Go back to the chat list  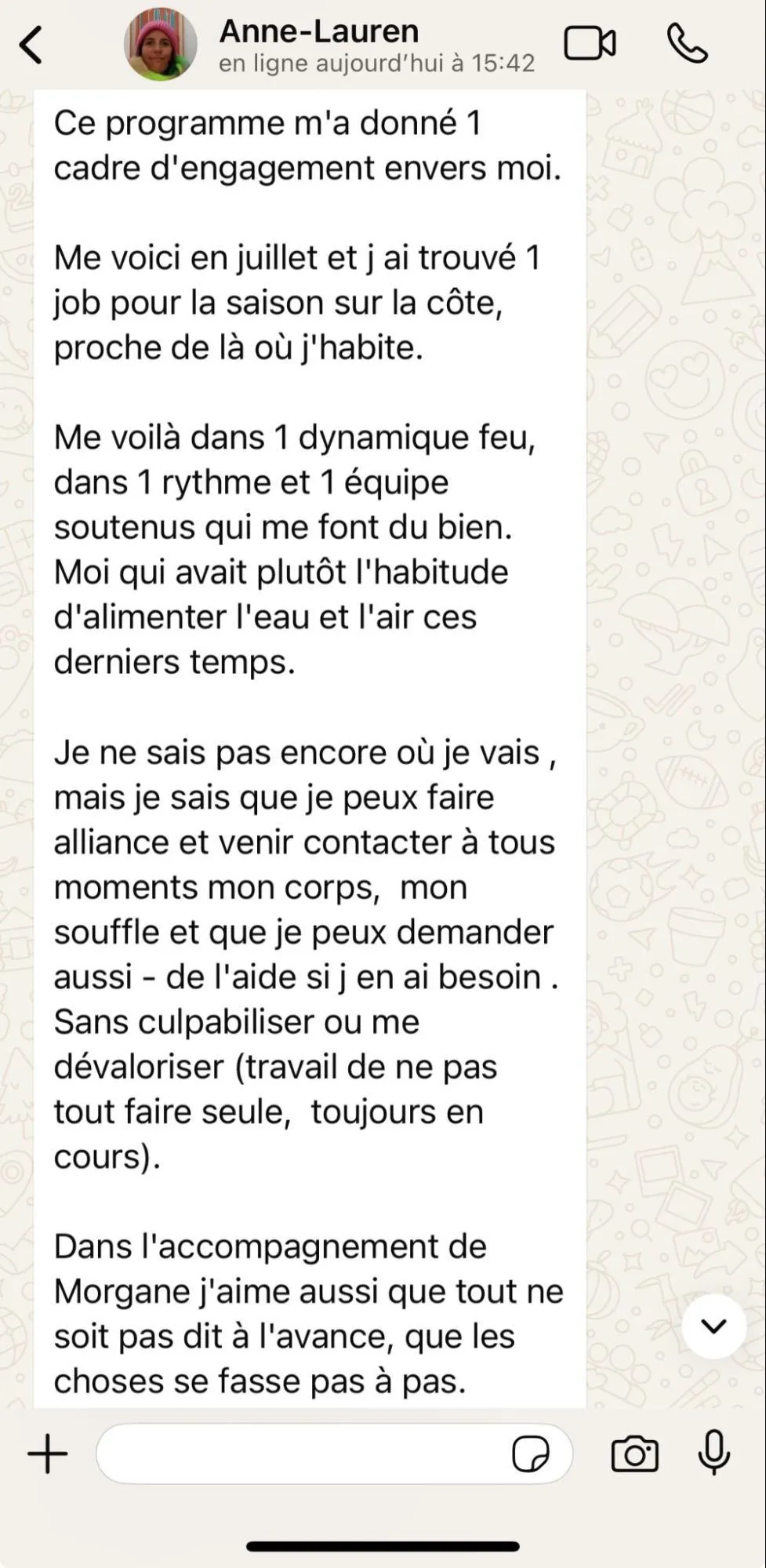(x=31, y=45)
